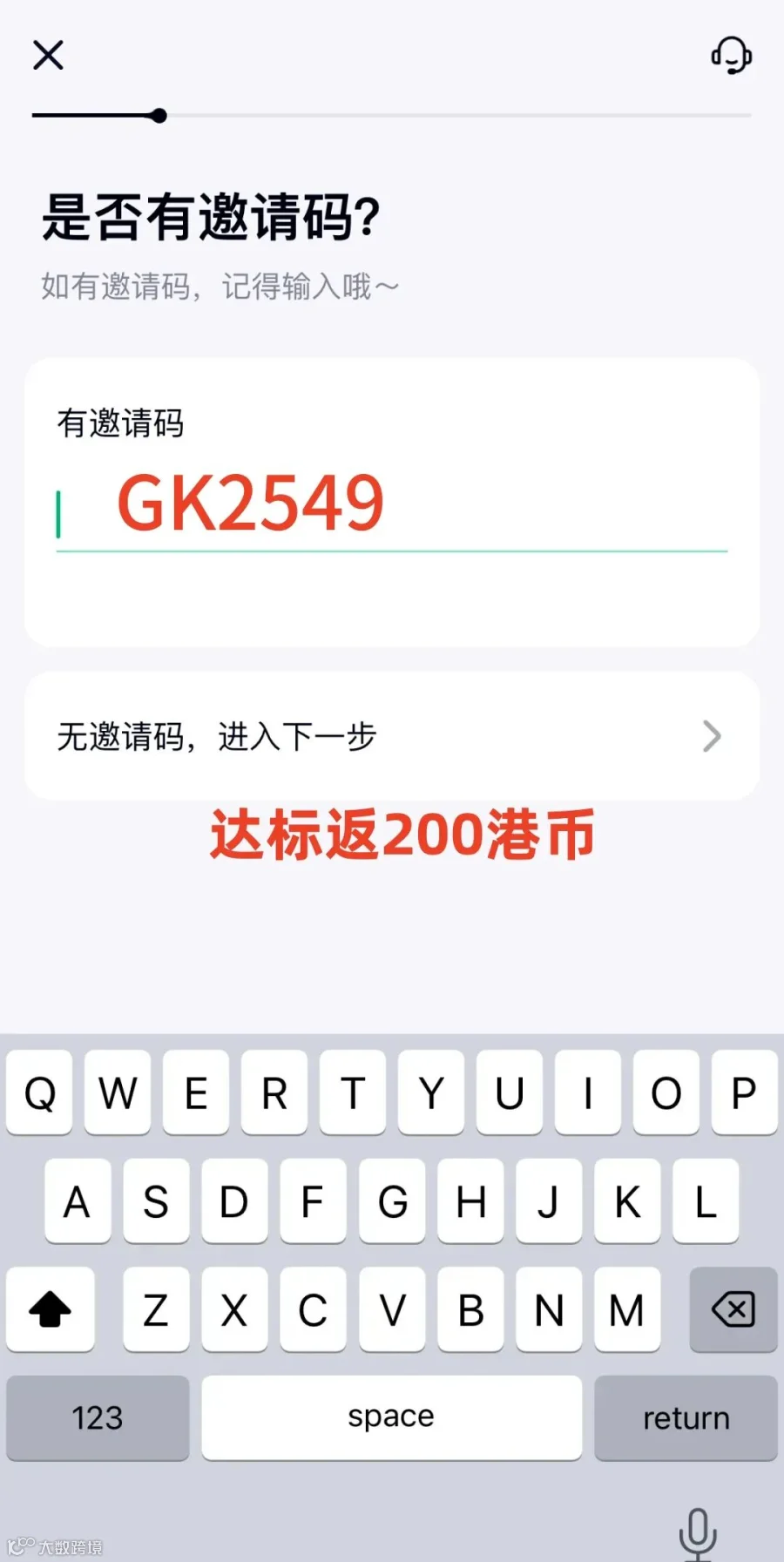Open customer service headset icon
The height and width of the screenshot is (1562, 784).
[731, 55]
